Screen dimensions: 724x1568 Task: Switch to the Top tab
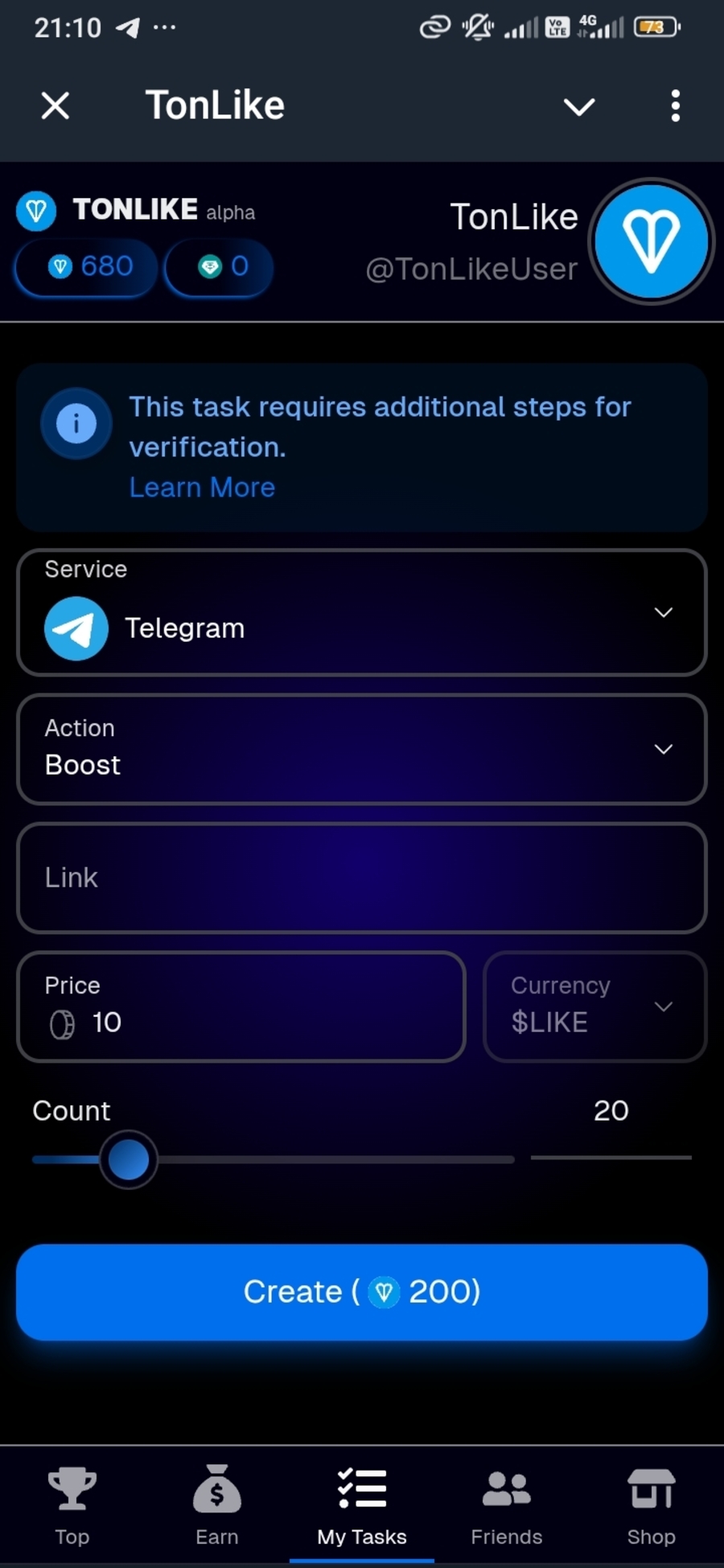click(x=72, y=1505)
